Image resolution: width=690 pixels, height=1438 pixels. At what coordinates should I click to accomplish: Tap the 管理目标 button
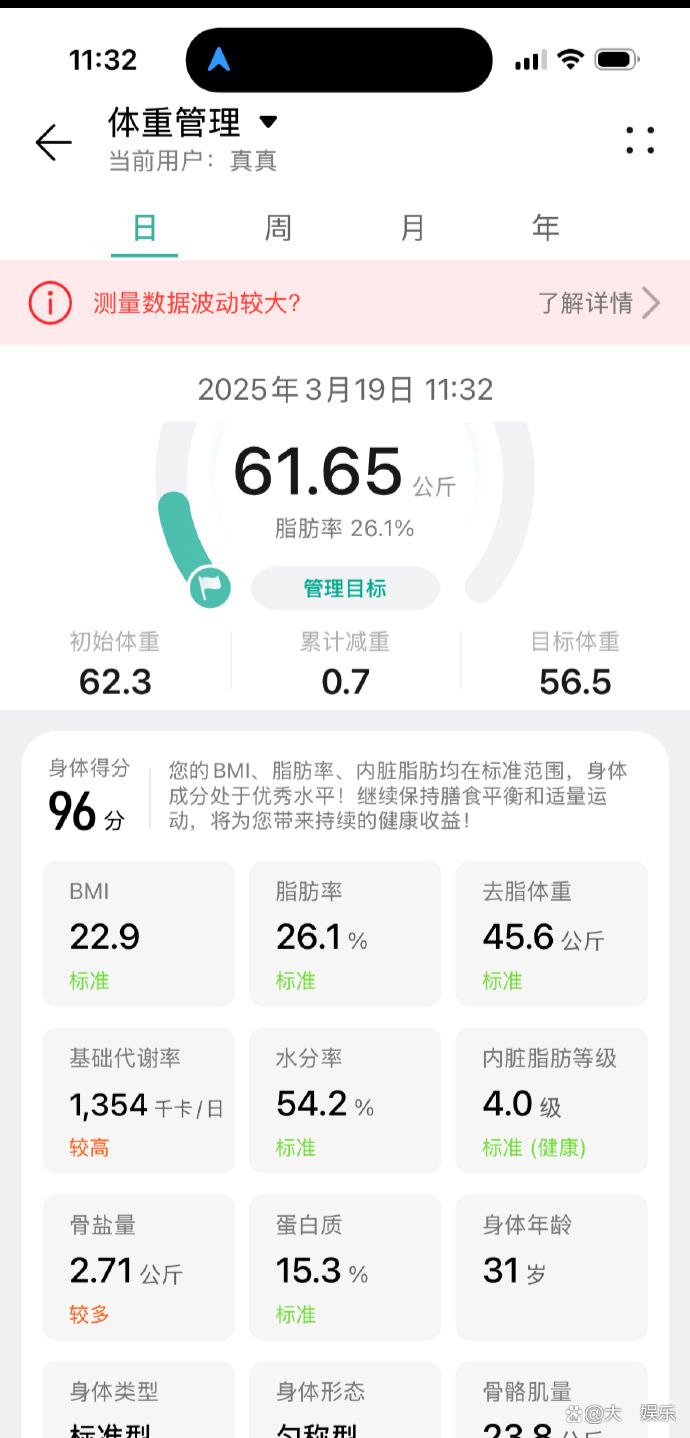345,588
